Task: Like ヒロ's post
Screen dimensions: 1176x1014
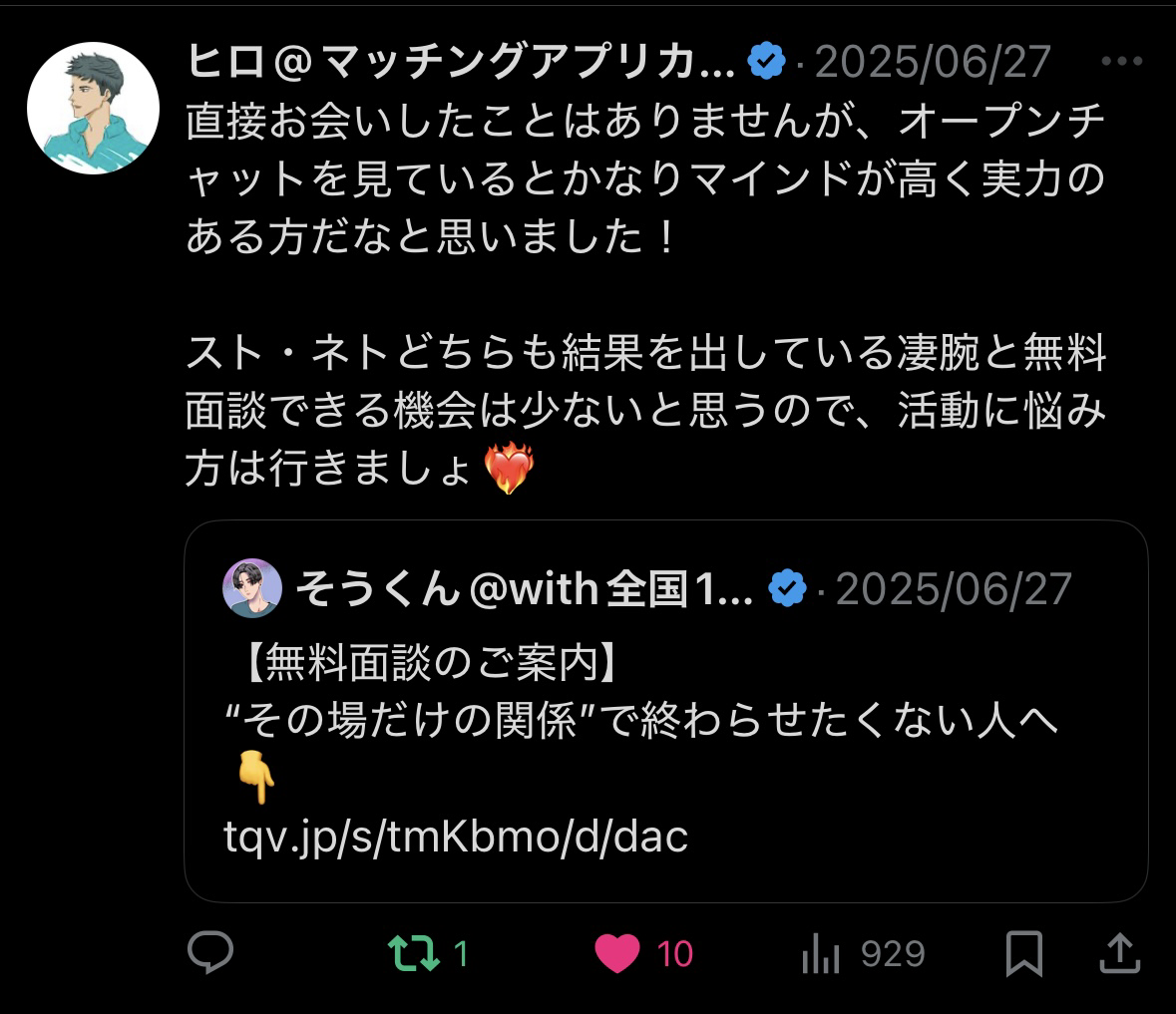Action: point(617,953)
